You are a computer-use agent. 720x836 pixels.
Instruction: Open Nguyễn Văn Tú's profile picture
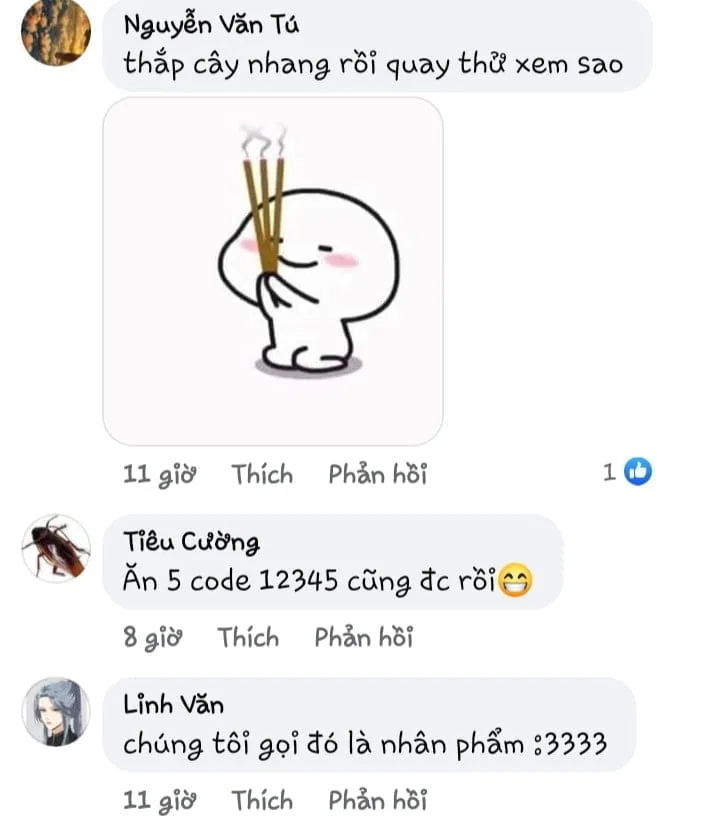pos(56,31)
